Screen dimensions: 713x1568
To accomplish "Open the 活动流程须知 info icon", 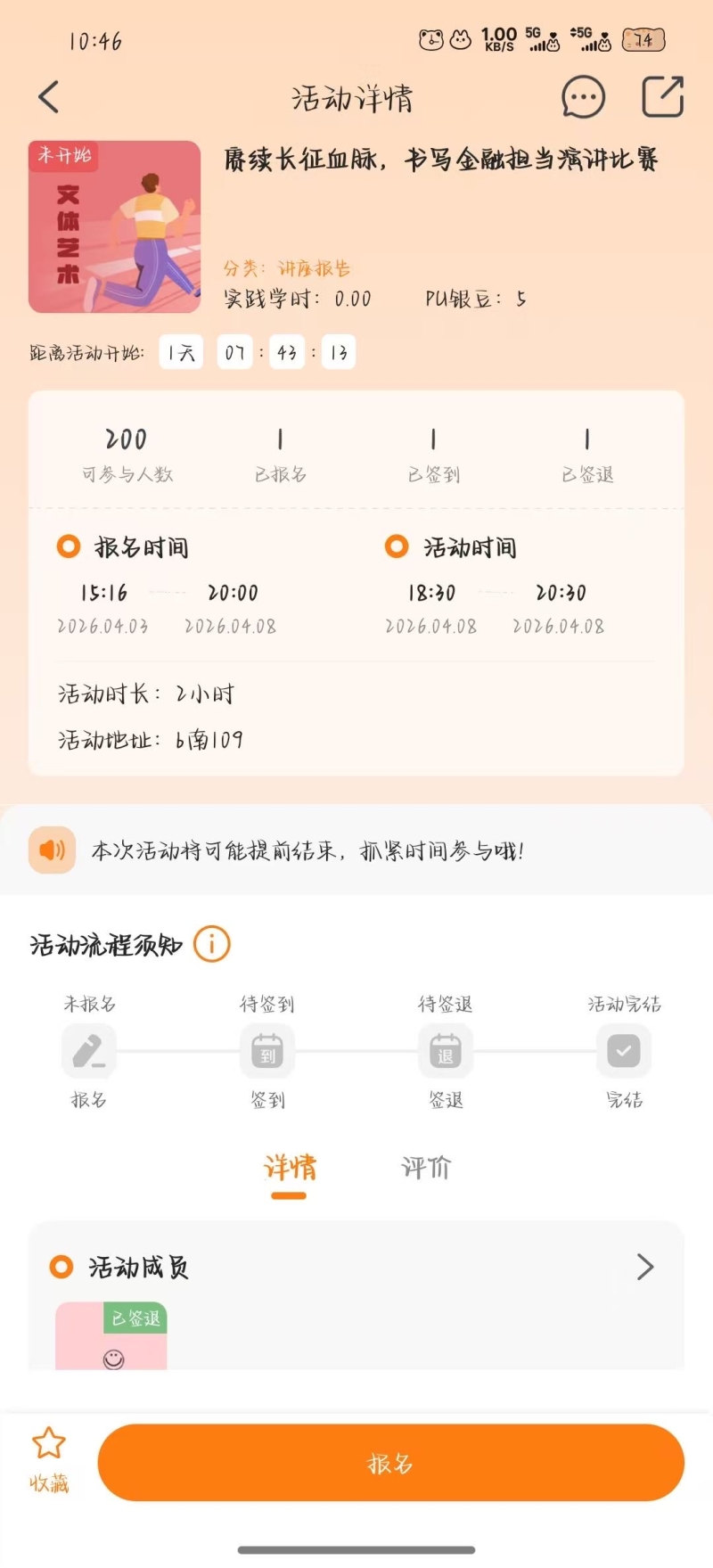I will point(212,943).
